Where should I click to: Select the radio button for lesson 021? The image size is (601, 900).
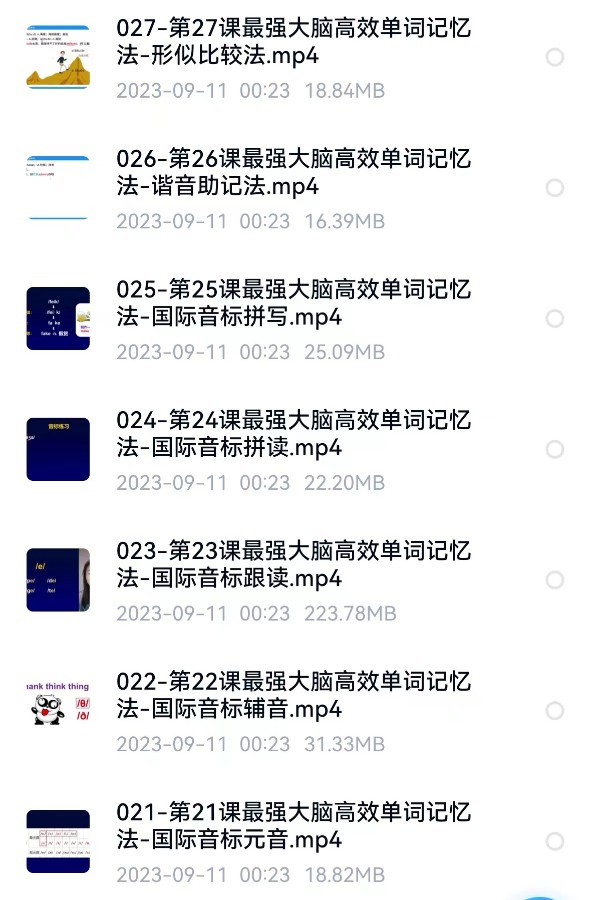click(x=555, y=841)
